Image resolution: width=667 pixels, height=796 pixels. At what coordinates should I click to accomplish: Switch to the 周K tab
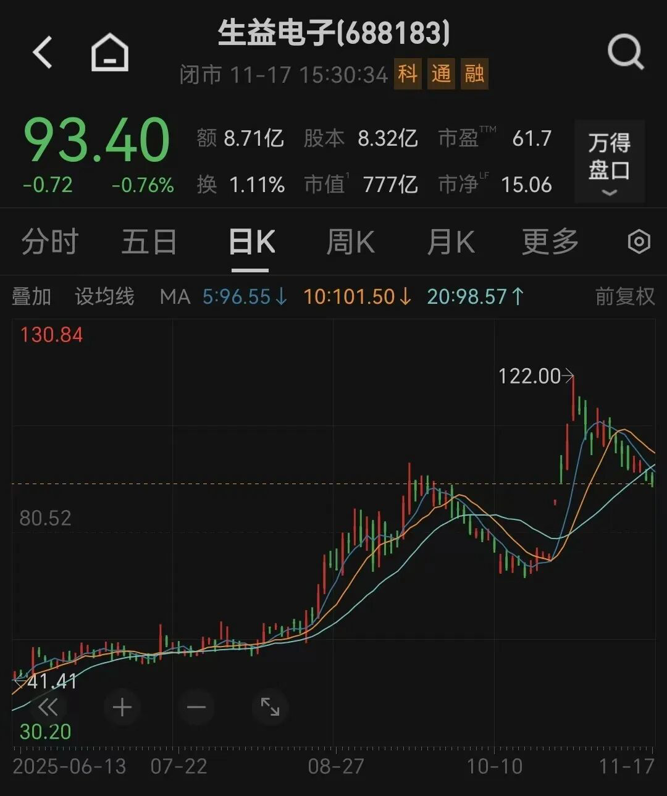pyautogui.click(x=350, y=242)
